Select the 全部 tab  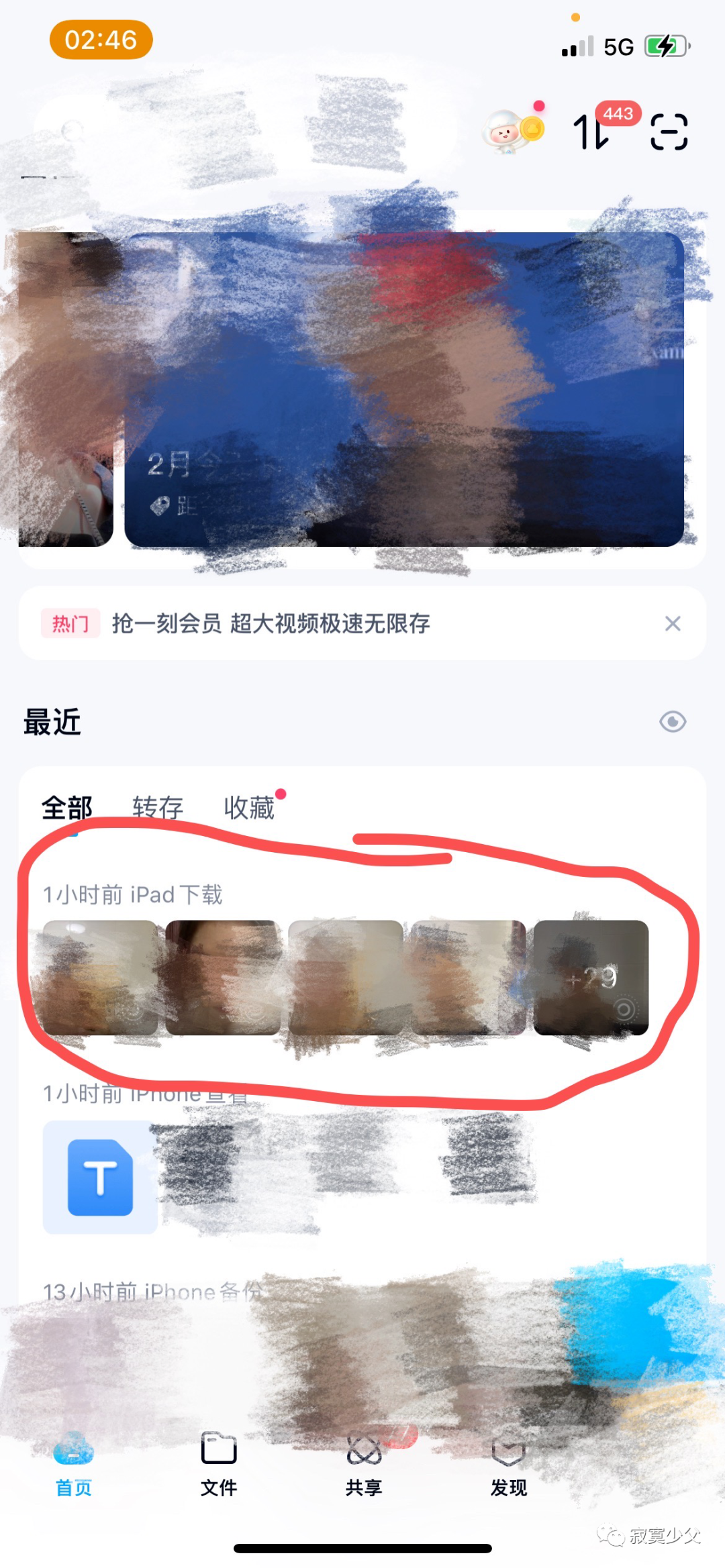67,807
